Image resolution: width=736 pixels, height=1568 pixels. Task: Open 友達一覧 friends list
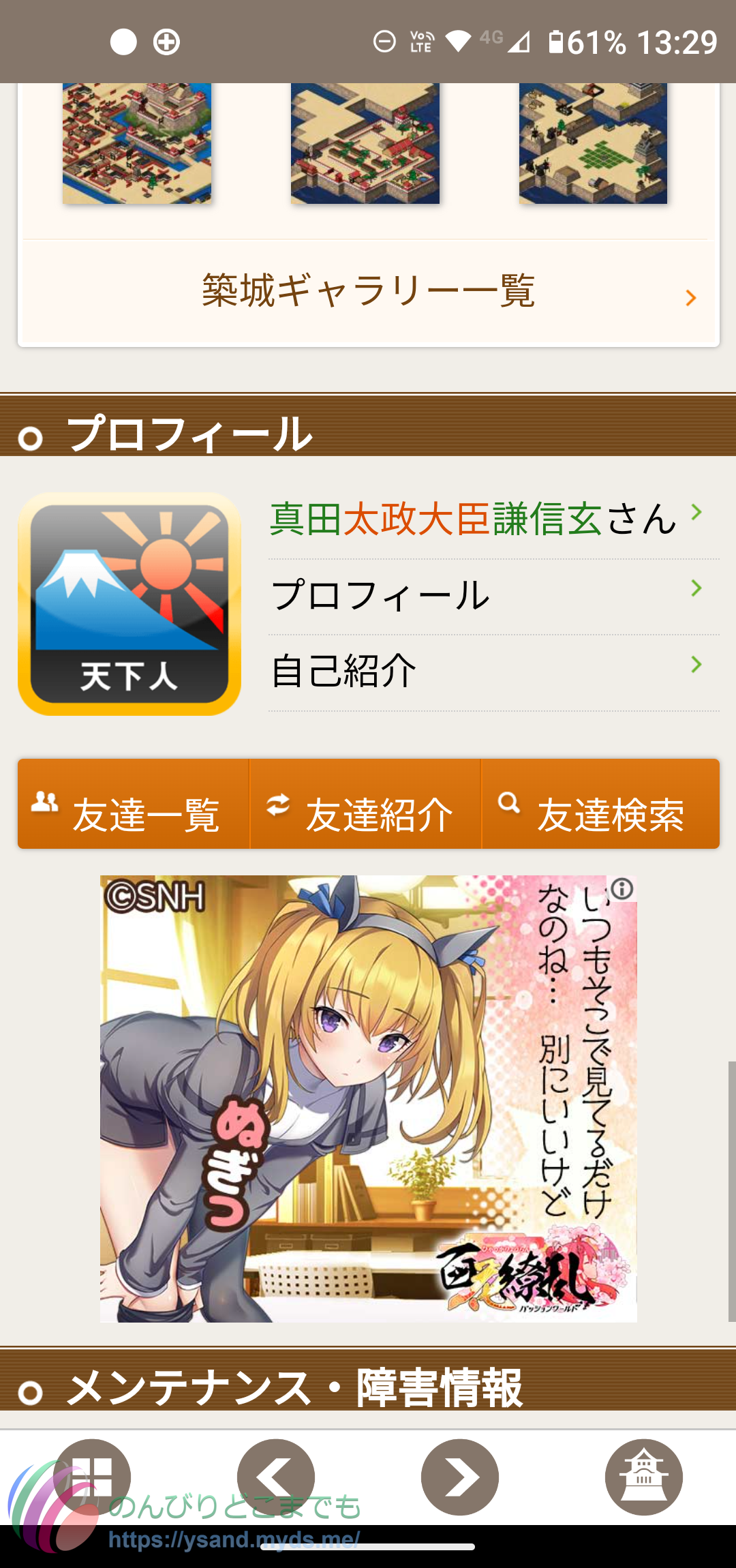(134, 804)
